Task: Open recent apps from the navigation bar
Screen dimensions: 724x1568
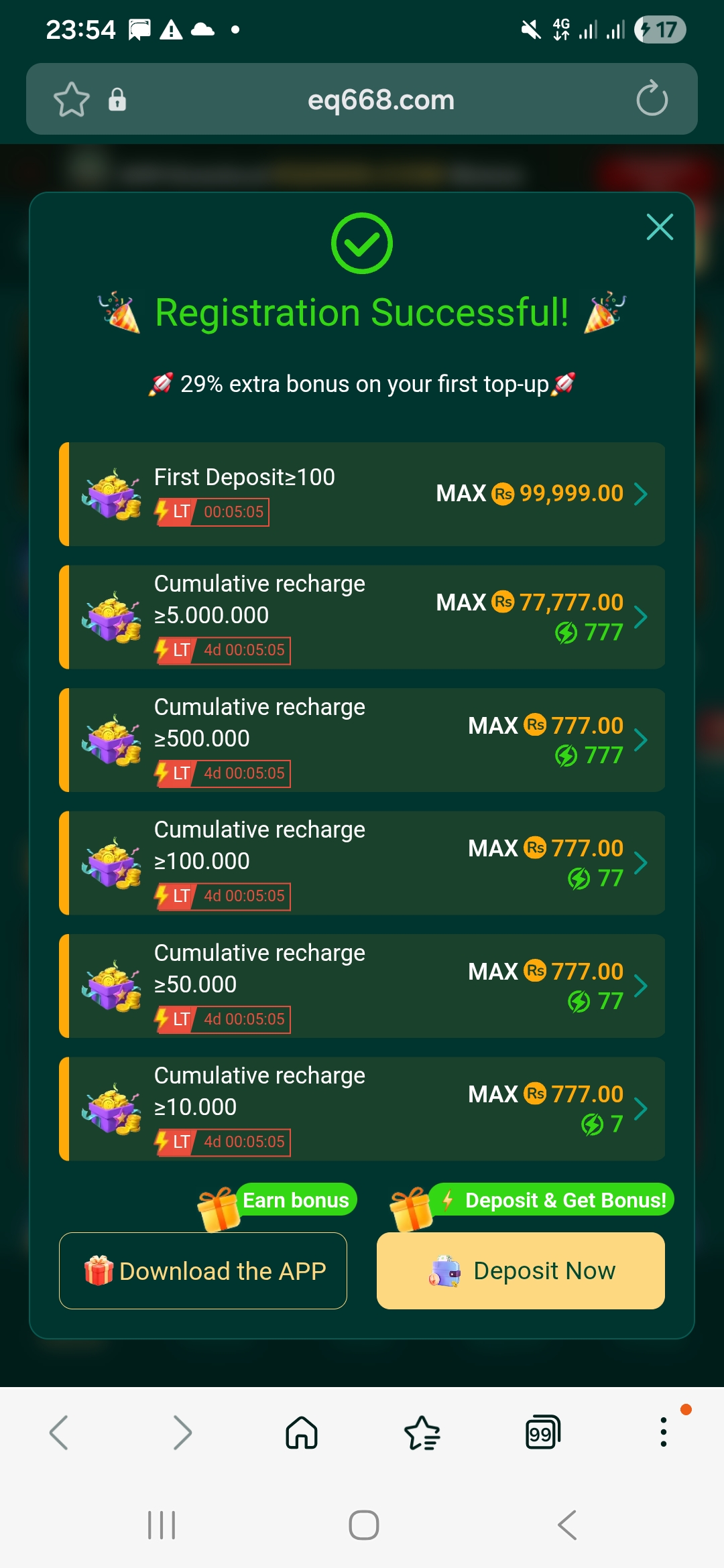Action: 162,1525
